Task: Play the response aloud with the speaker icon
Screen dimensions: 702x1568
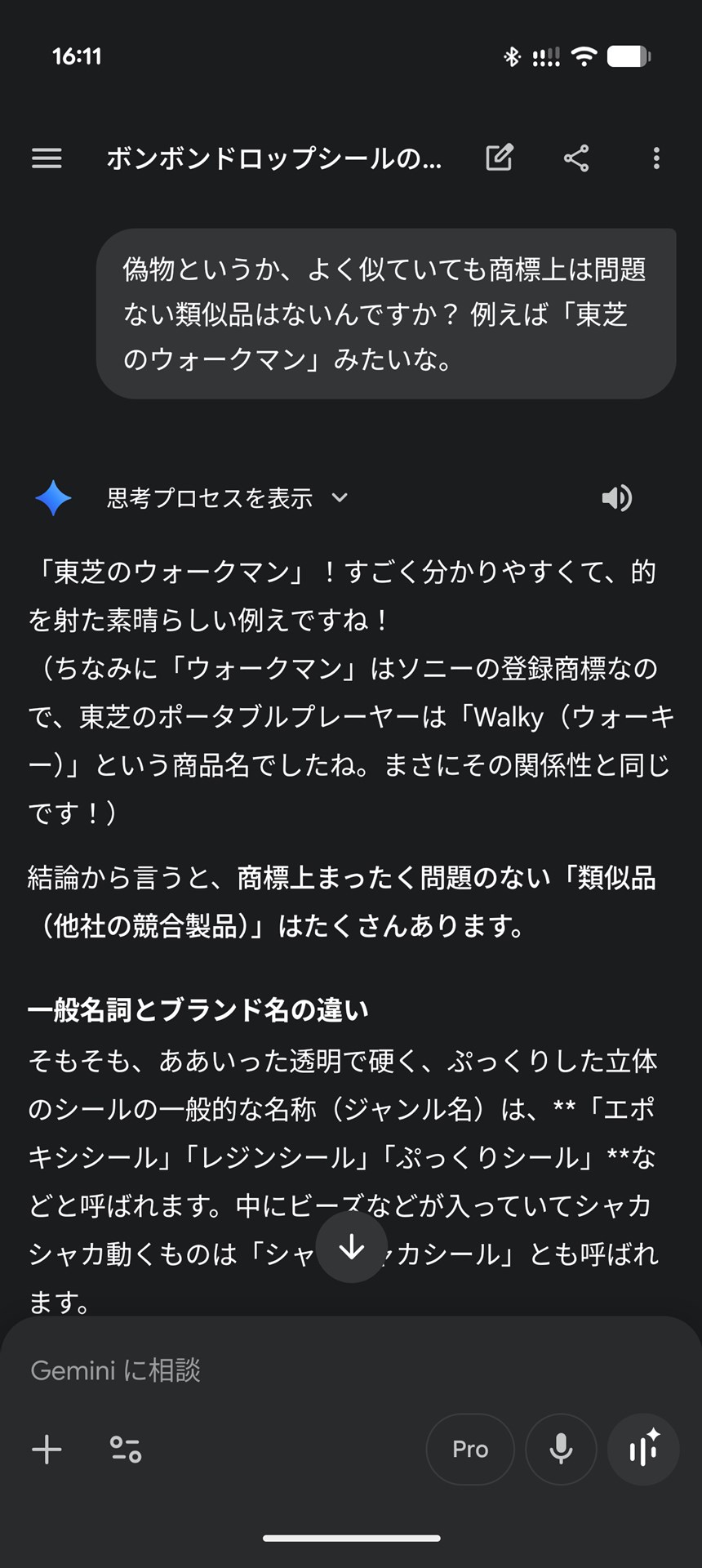Action: click(618, 497)
